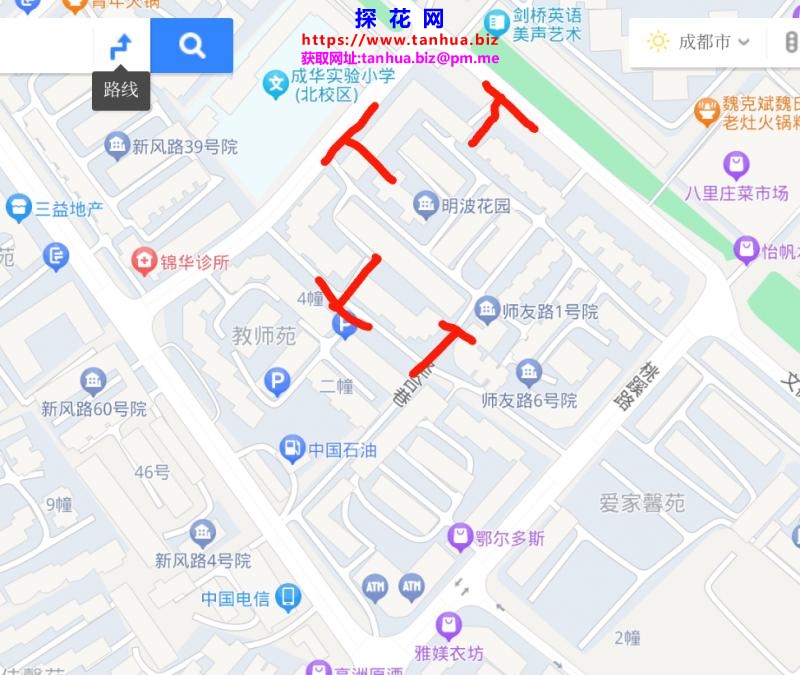The image size is (800, 675).
Task: Open the 师友路6号院 residence marker
Action: (x=528, y=374)
